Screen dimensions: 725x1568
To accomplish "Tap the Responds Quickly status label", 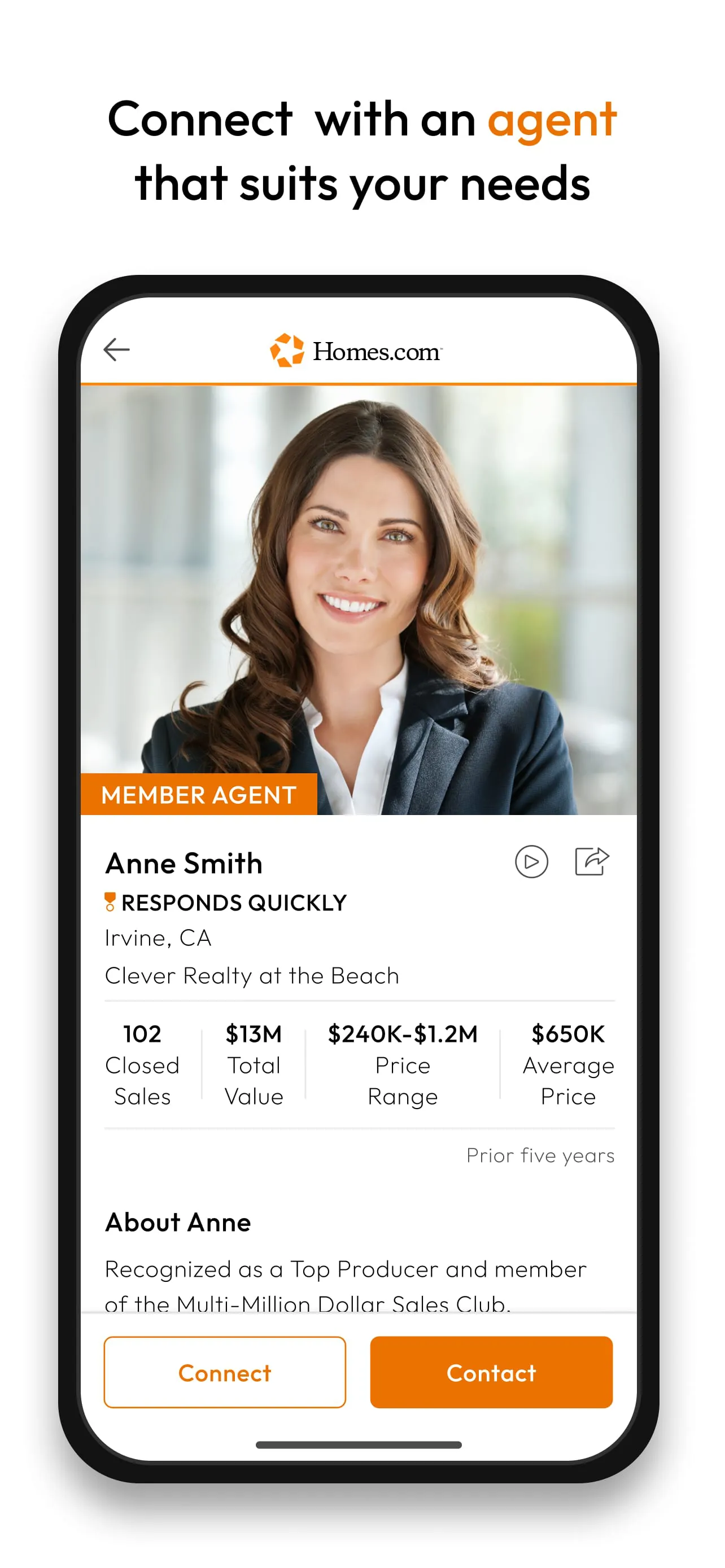I will pos(233,903).
